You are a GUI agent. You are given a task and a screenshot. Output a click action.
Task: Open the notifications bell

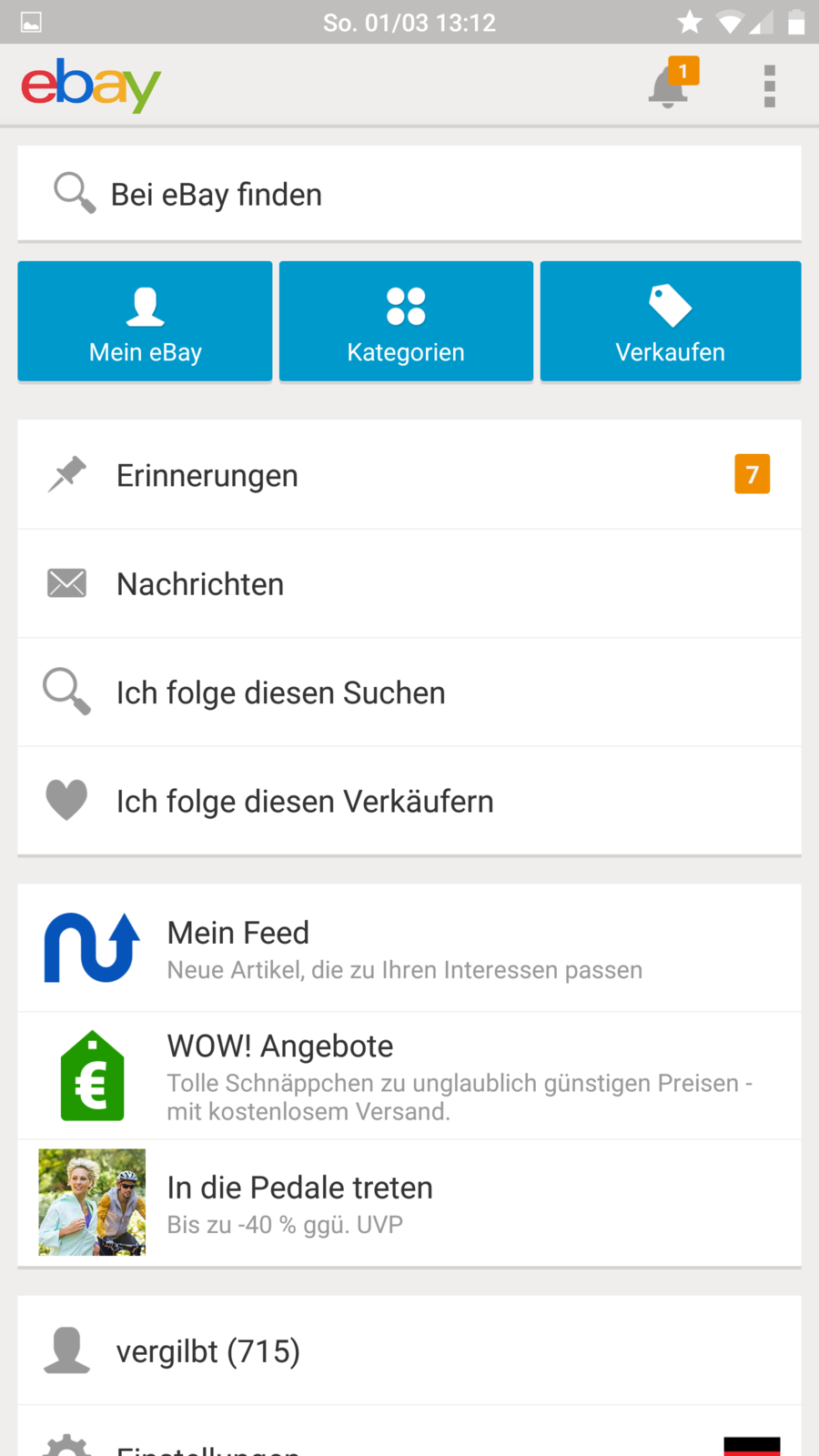(669, 86)
